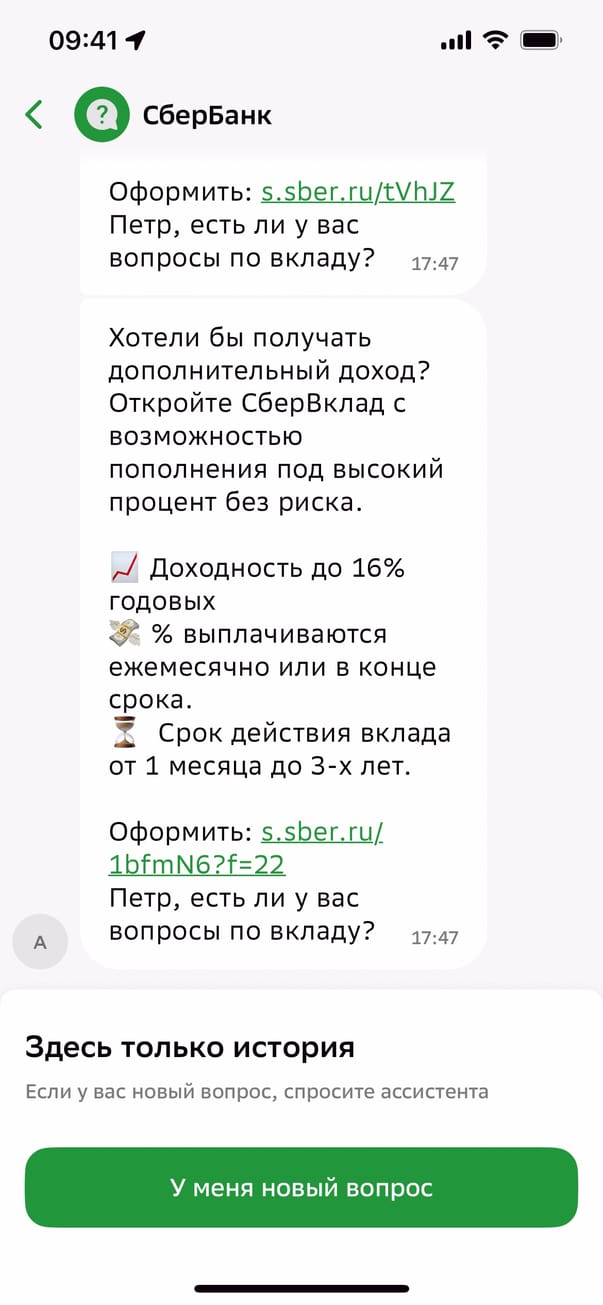
Task: Tap the «У меня новый вопрос» button
Action: [x=301, y=1188]
